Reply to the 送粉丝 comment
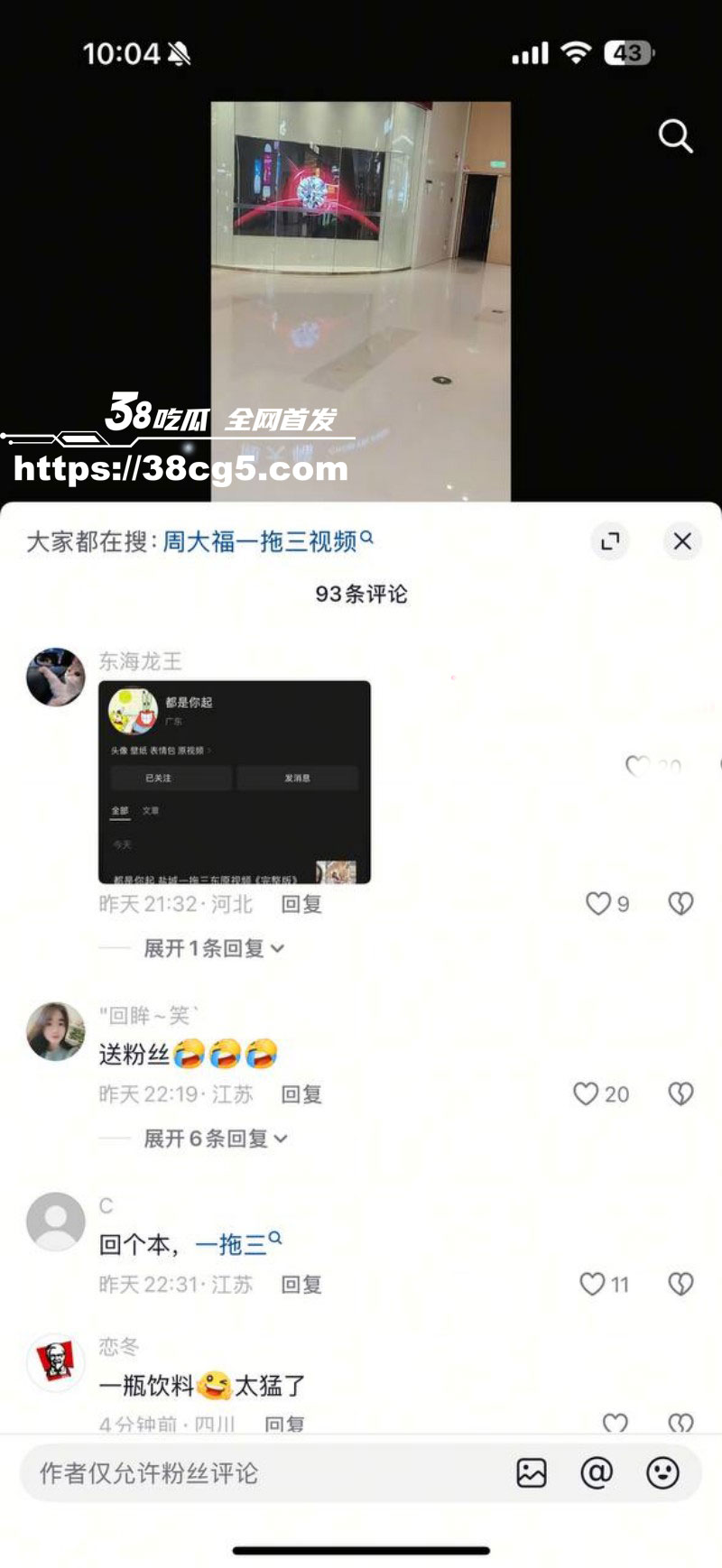 pos(301,1094)
